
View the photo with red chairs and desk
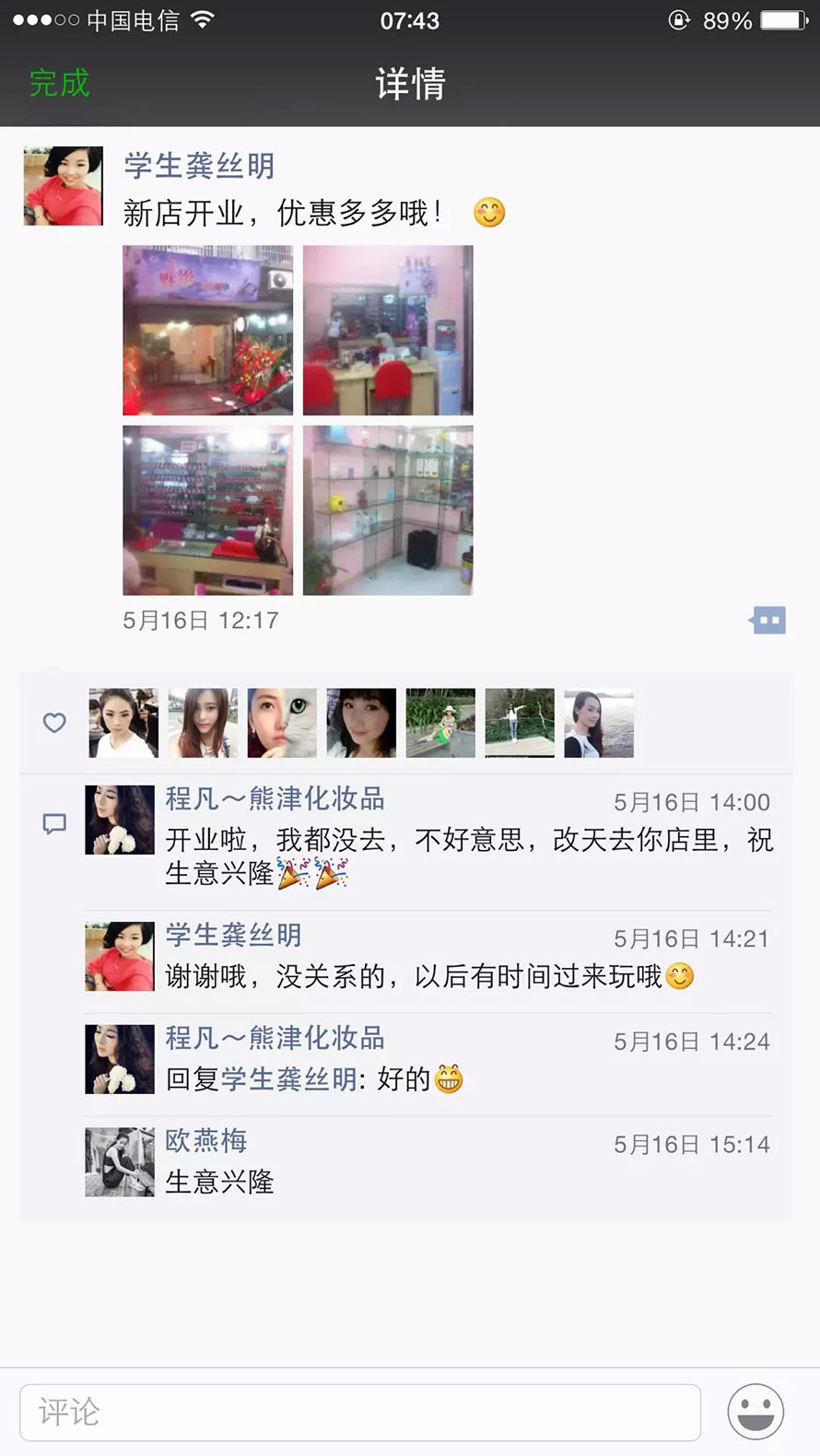click(x=387, y=330)
